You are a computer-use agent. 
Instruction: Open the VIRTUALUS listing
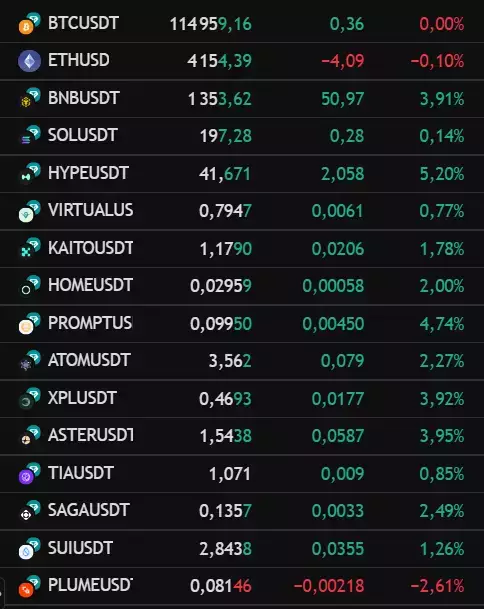pos(242,211)
